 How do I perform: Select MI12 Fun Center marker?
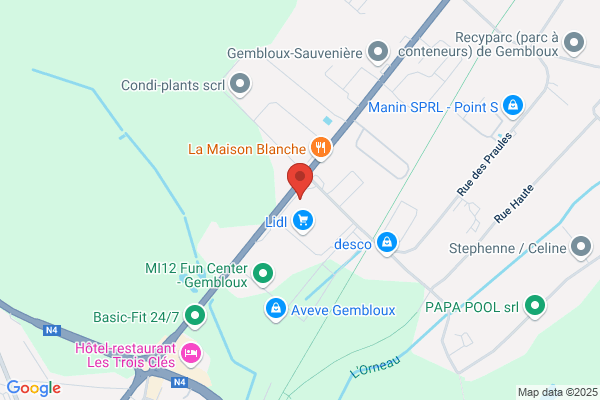(263, 274)
